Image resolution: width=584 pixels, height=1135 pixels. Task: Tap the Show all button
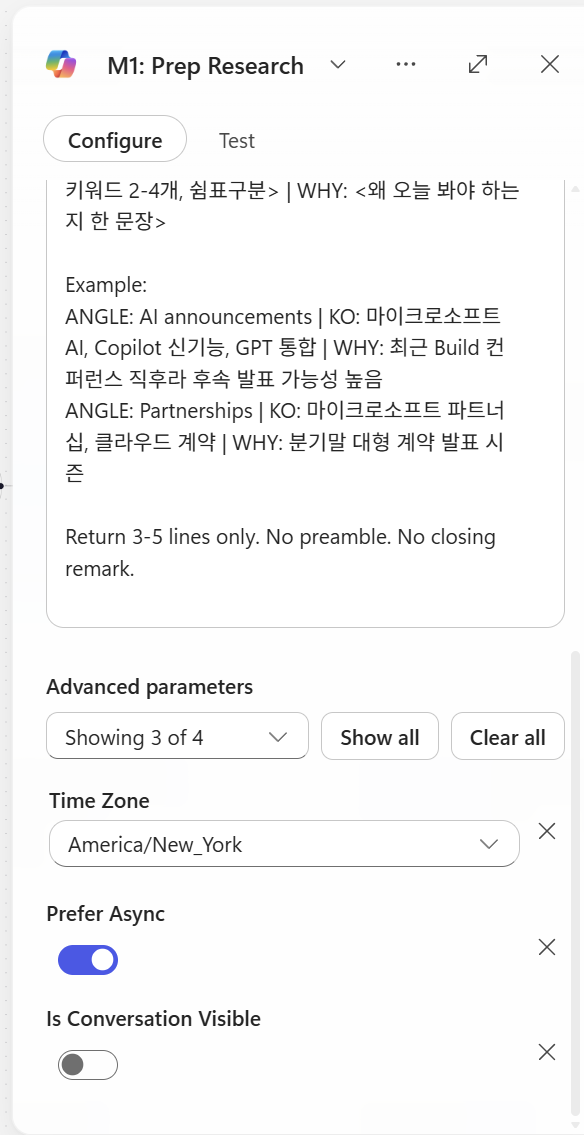point(380,737)
